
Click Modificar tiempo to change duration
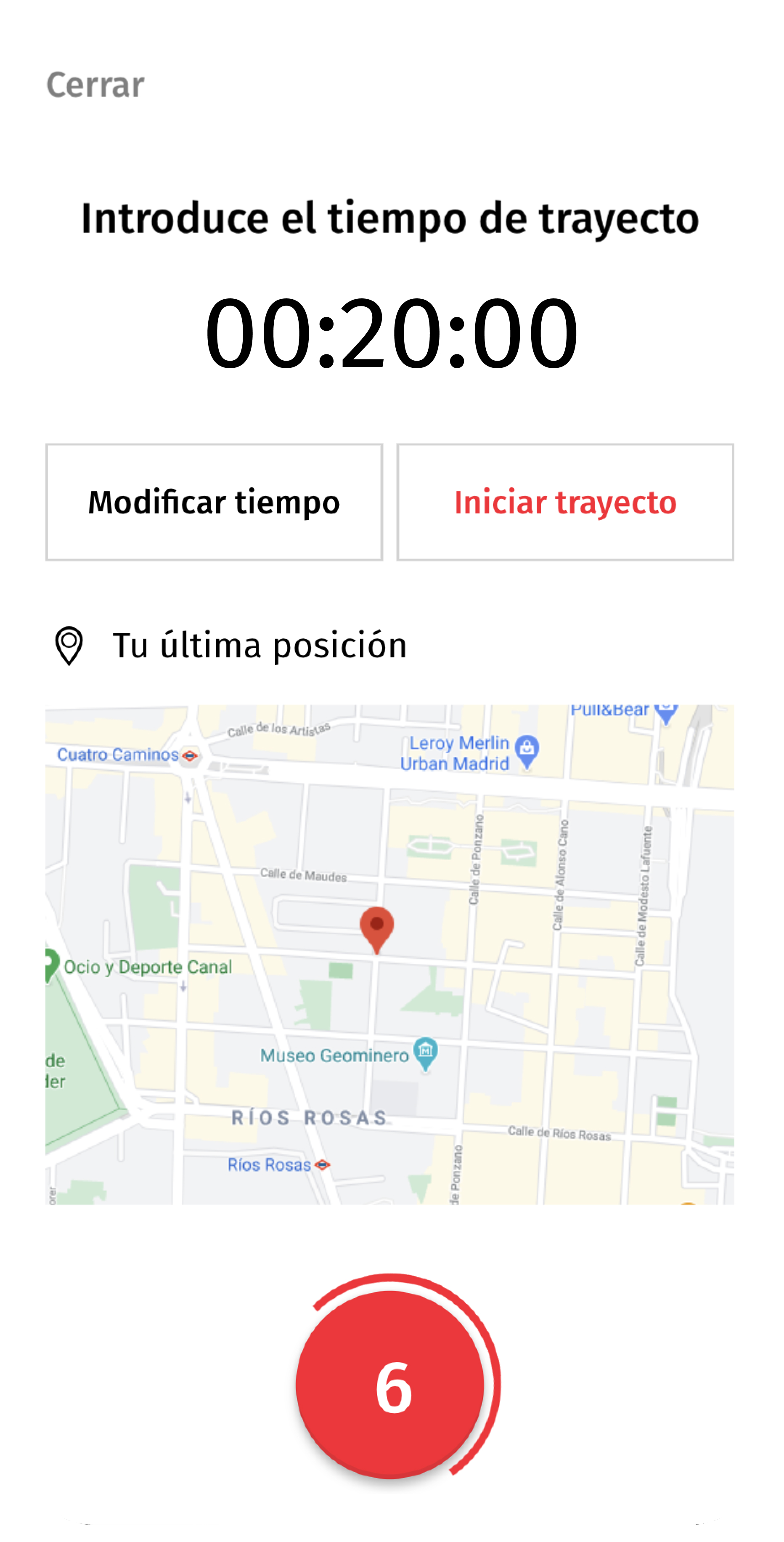pos(214,503)
